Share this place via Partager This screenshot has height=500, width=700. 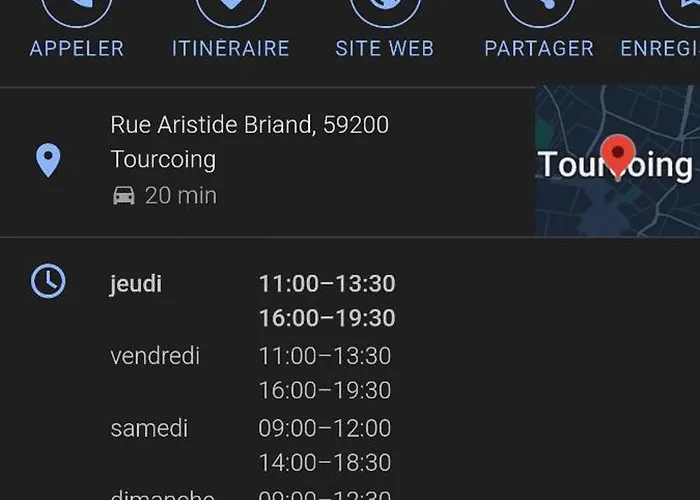[538, 30]
